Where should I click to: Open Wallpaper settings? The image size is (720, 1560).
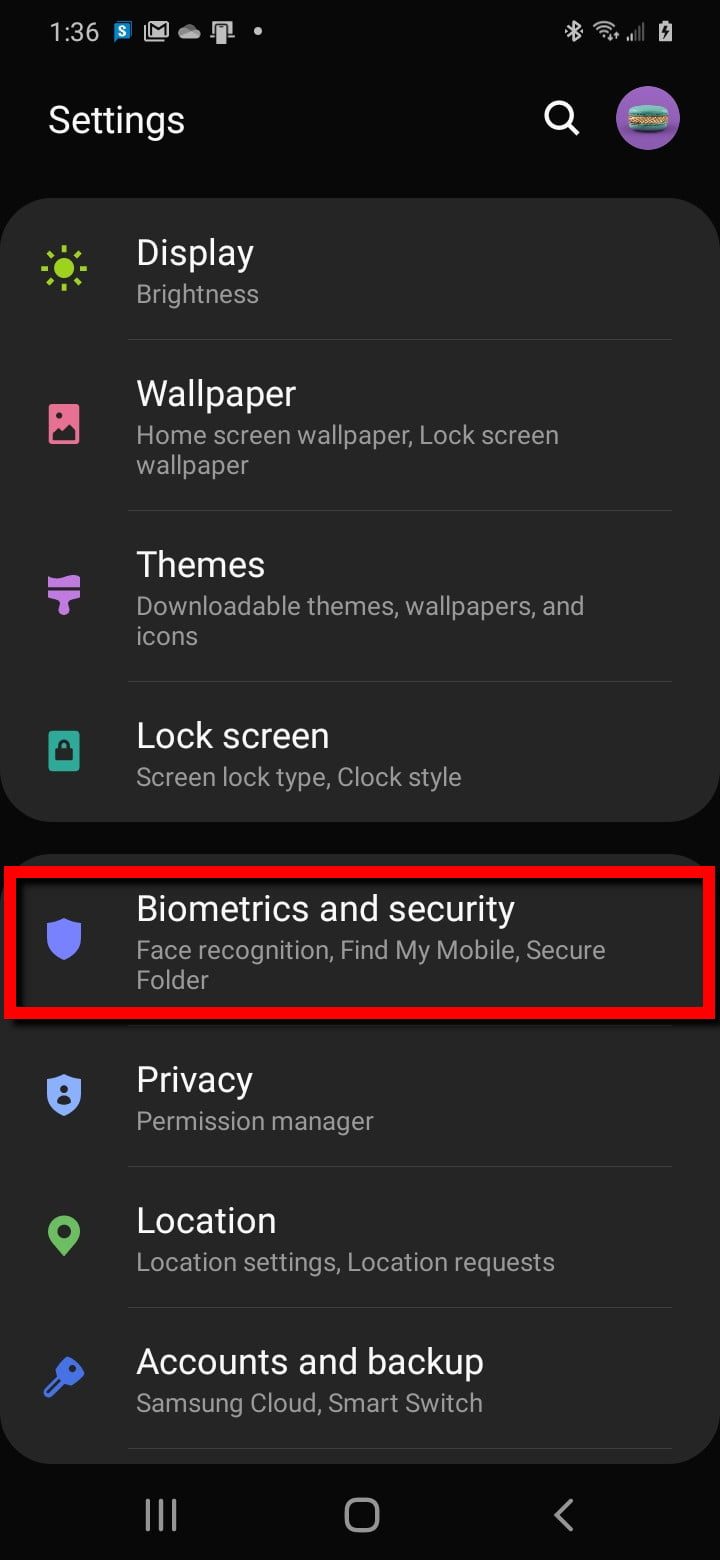coord(360,424)
